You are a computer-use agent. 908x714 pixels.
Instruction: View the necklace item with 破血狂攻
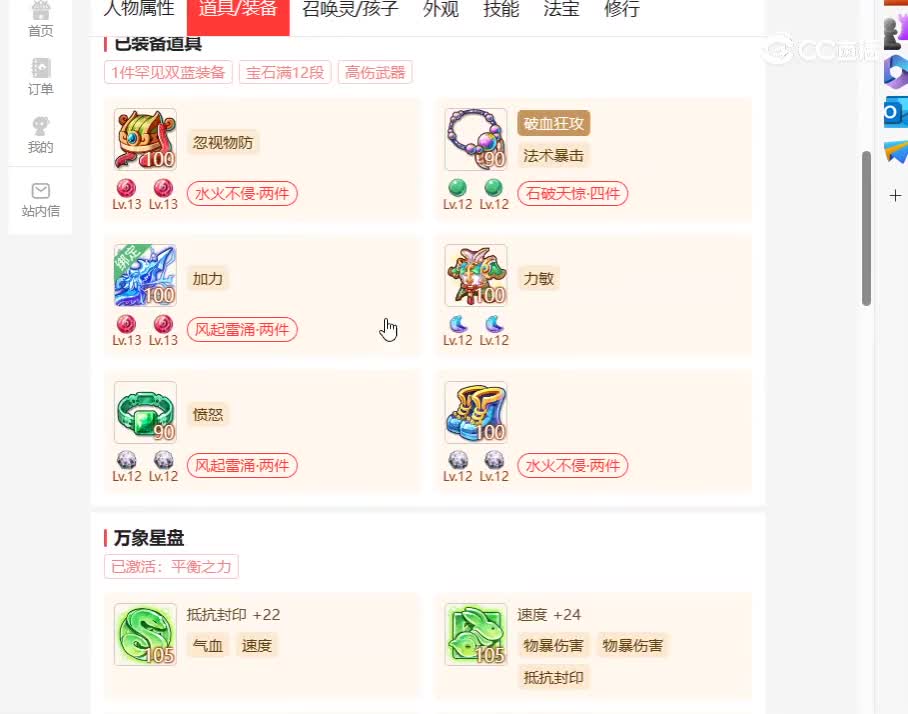476,140
